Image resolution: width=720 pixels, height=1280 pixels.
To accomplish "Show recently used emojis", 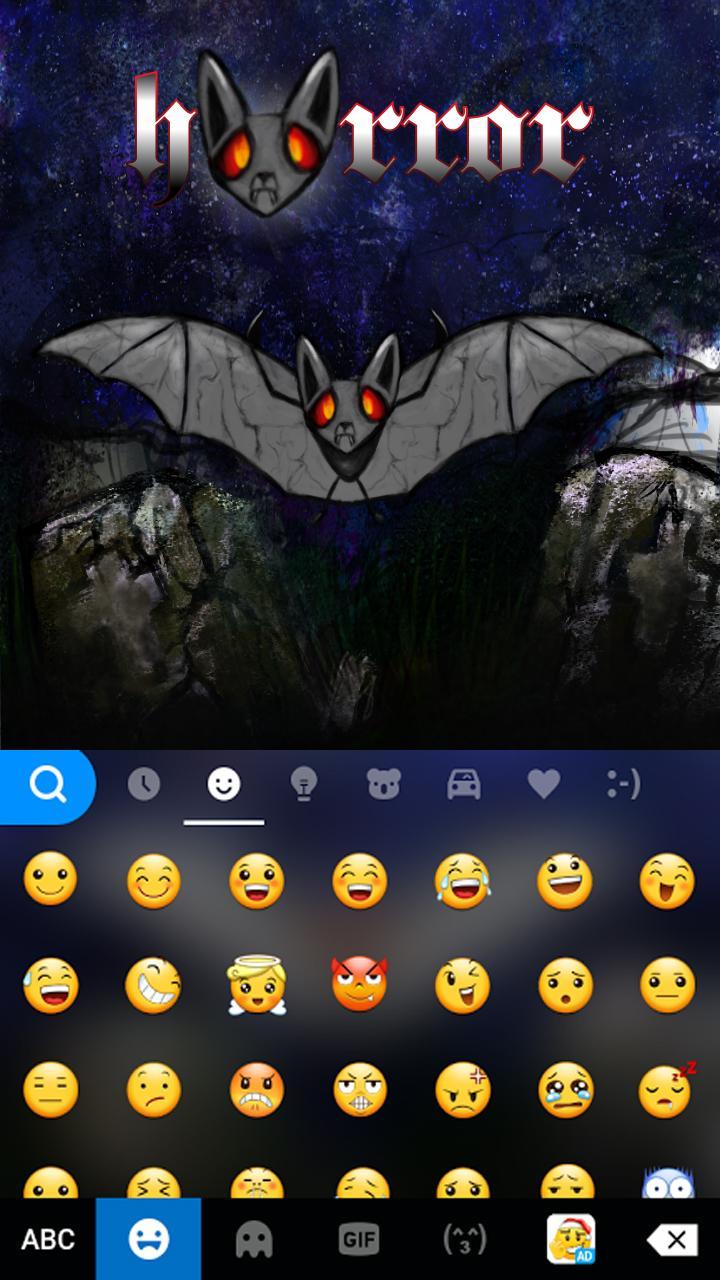I will [x=144, y=785].
